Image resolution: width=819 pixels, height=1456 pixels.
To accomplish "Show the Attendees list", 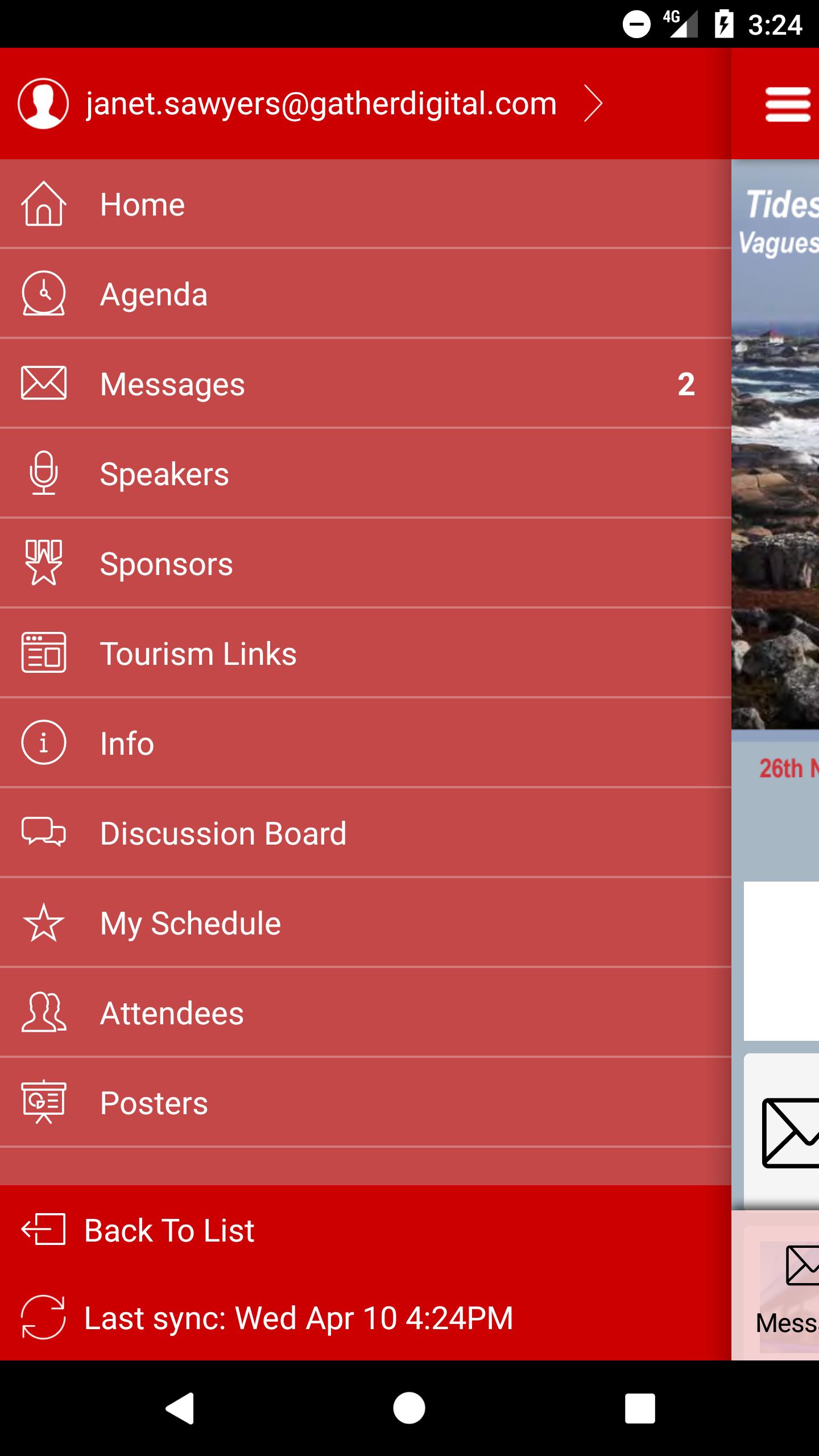I will coord(172,1013).
